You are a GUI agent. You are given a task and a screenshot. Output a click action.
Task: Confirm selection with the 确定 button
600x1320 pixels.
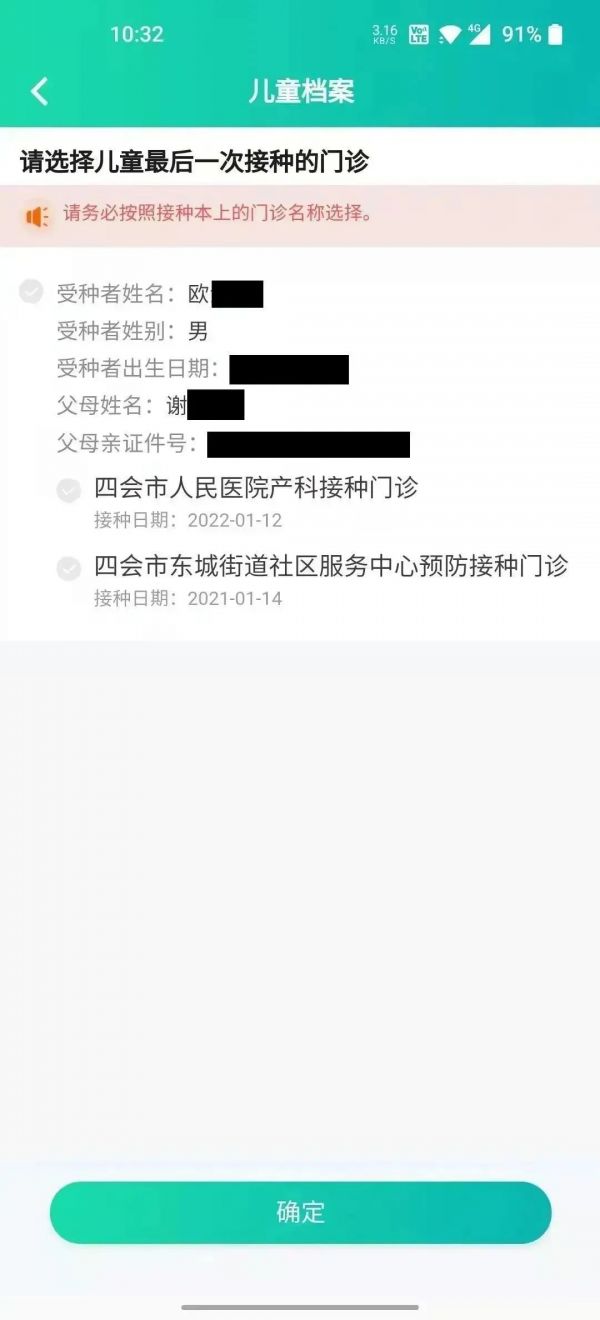[300, 1212]
